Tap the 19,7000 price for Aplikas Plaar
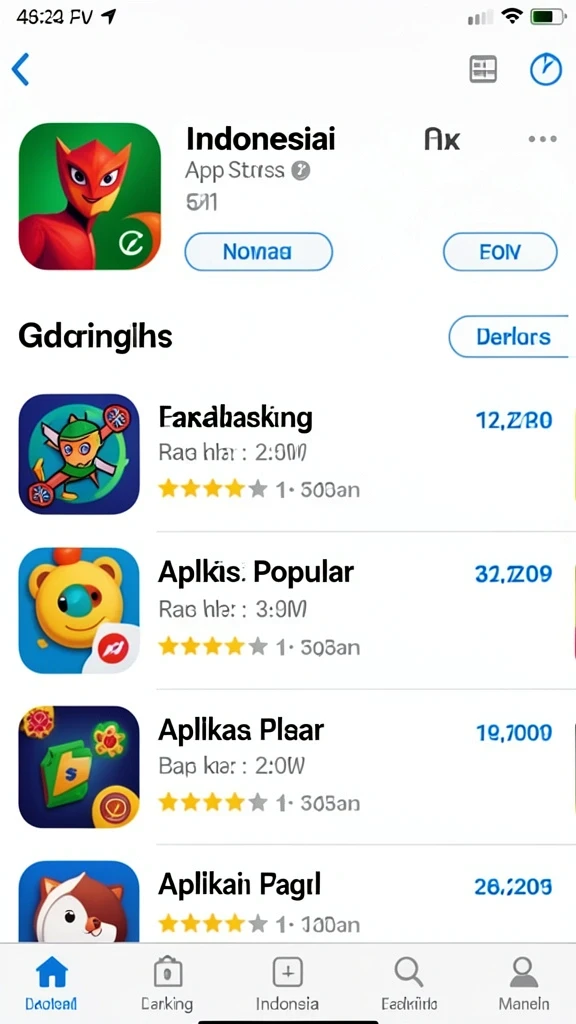 (x=514, y=732)
